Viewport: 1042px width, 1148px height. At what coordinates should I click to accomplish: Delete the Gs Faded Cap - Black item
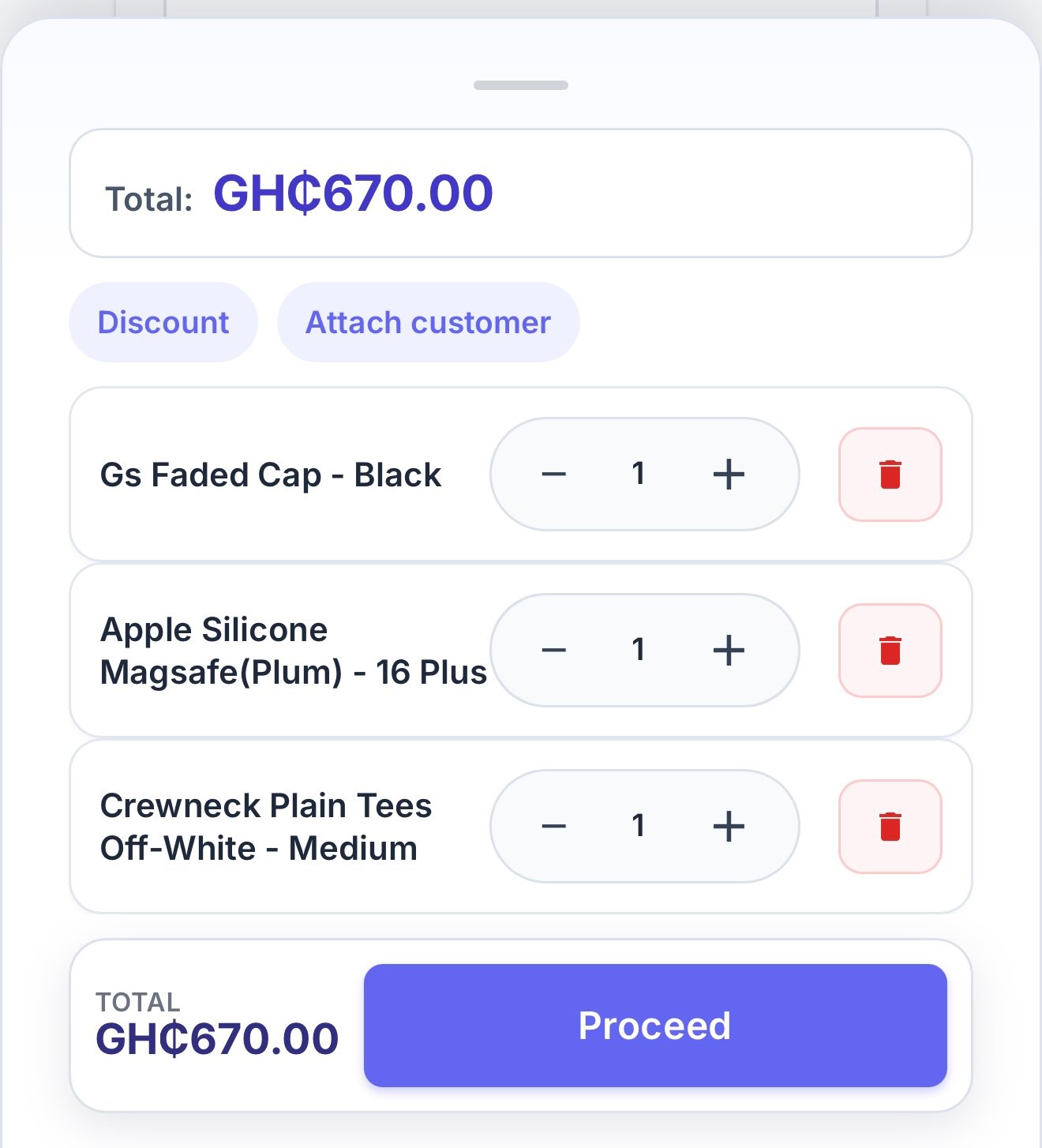click(x=890, y=474)
